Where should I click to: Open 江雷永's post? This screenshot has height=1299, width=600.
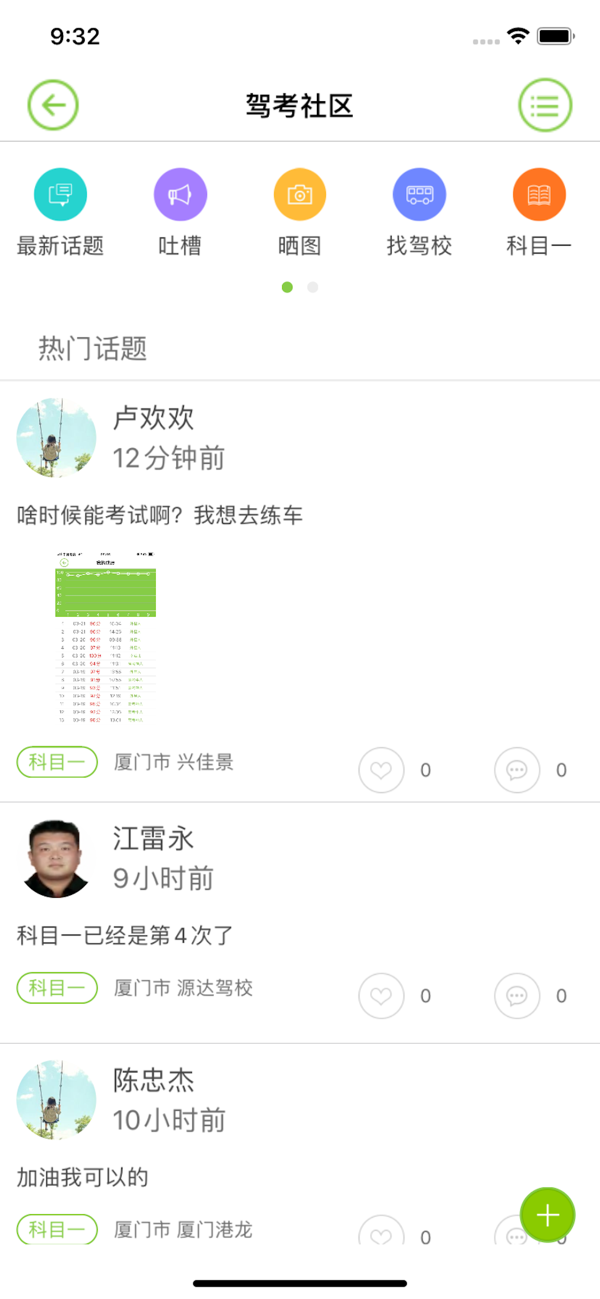click(125, 936)
